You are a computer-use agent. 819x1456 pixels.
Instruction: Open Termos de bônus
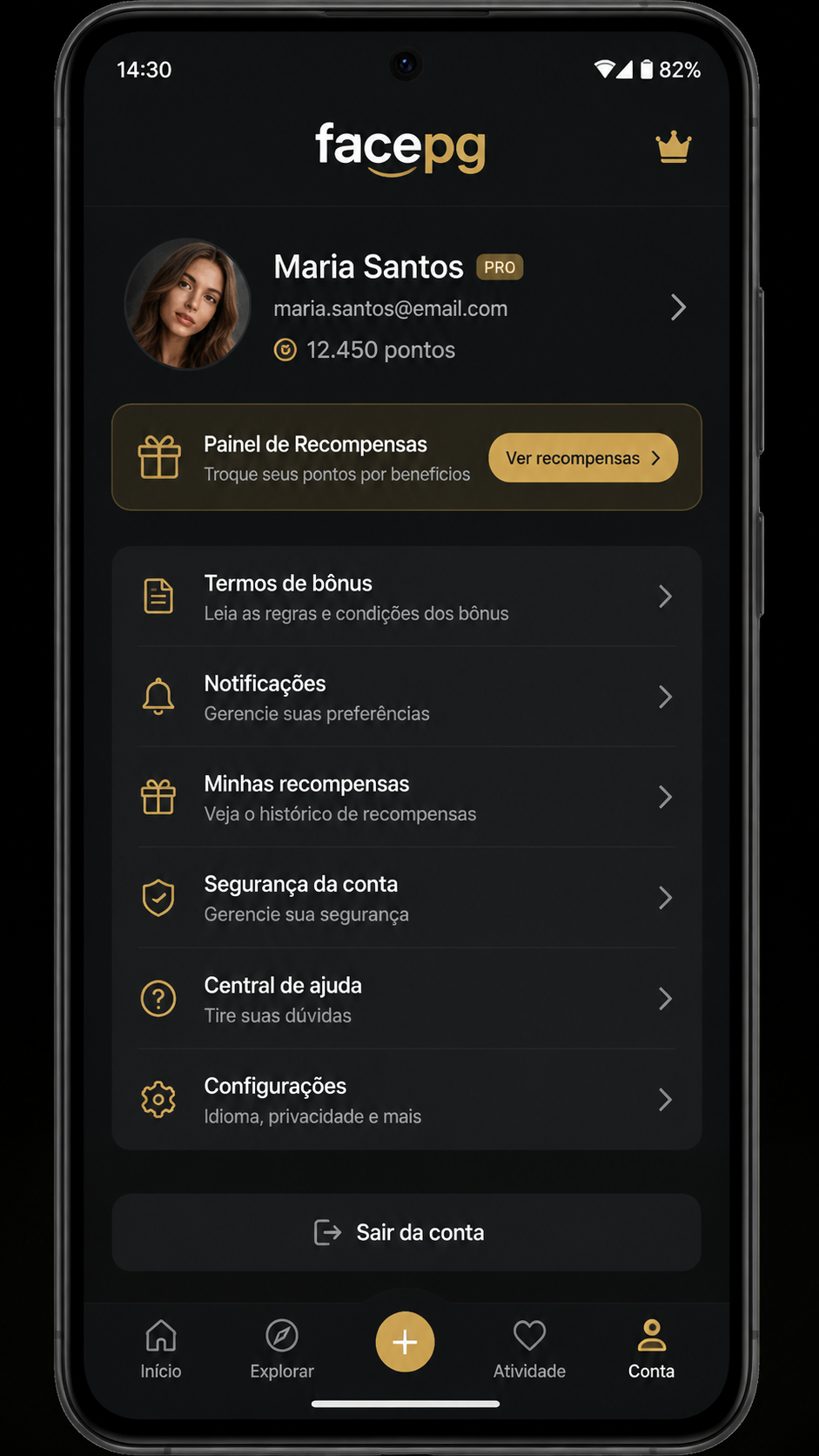coord(406,597)
